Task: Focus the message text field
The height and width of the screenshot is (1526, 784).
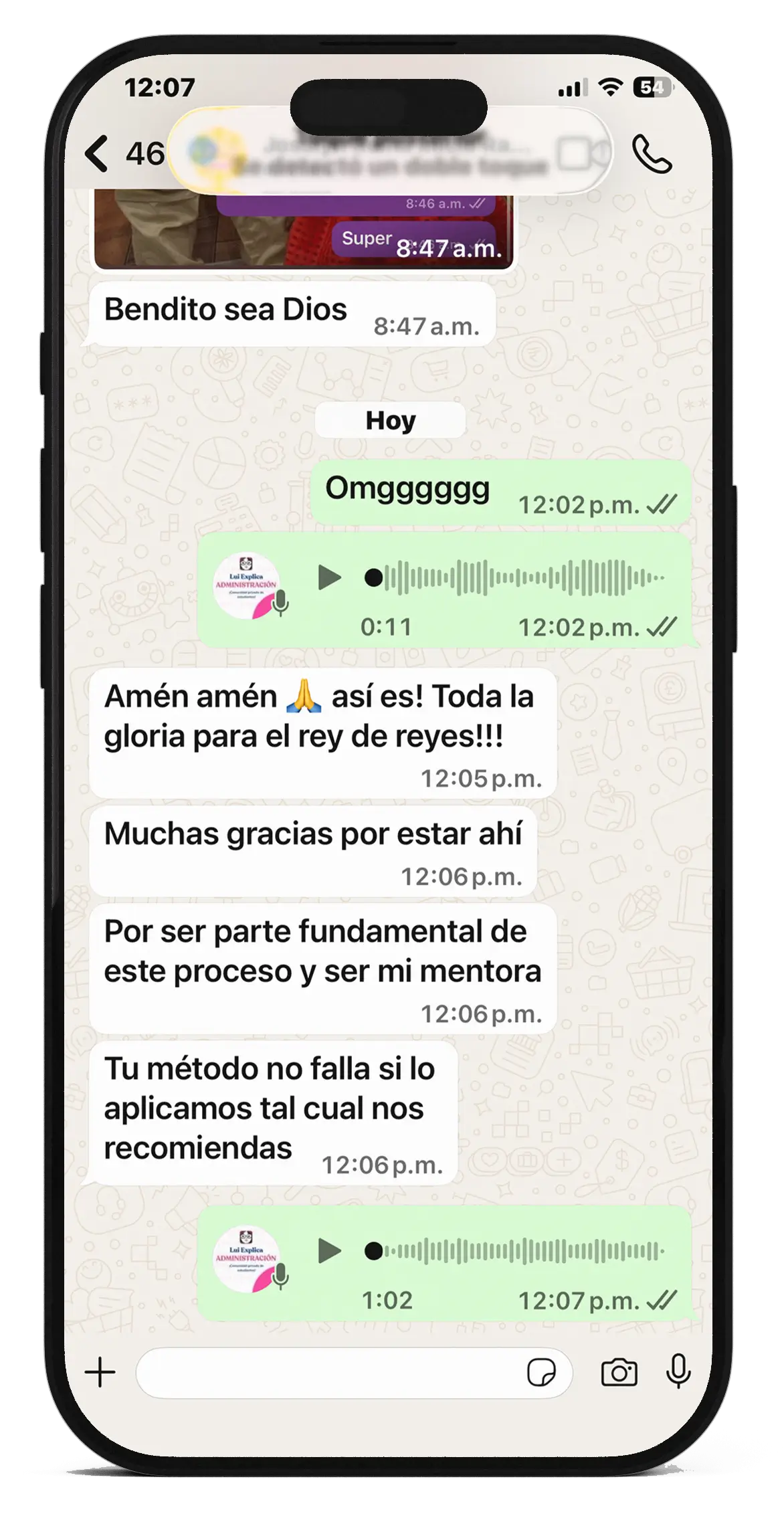Action: coord(328,1373)
